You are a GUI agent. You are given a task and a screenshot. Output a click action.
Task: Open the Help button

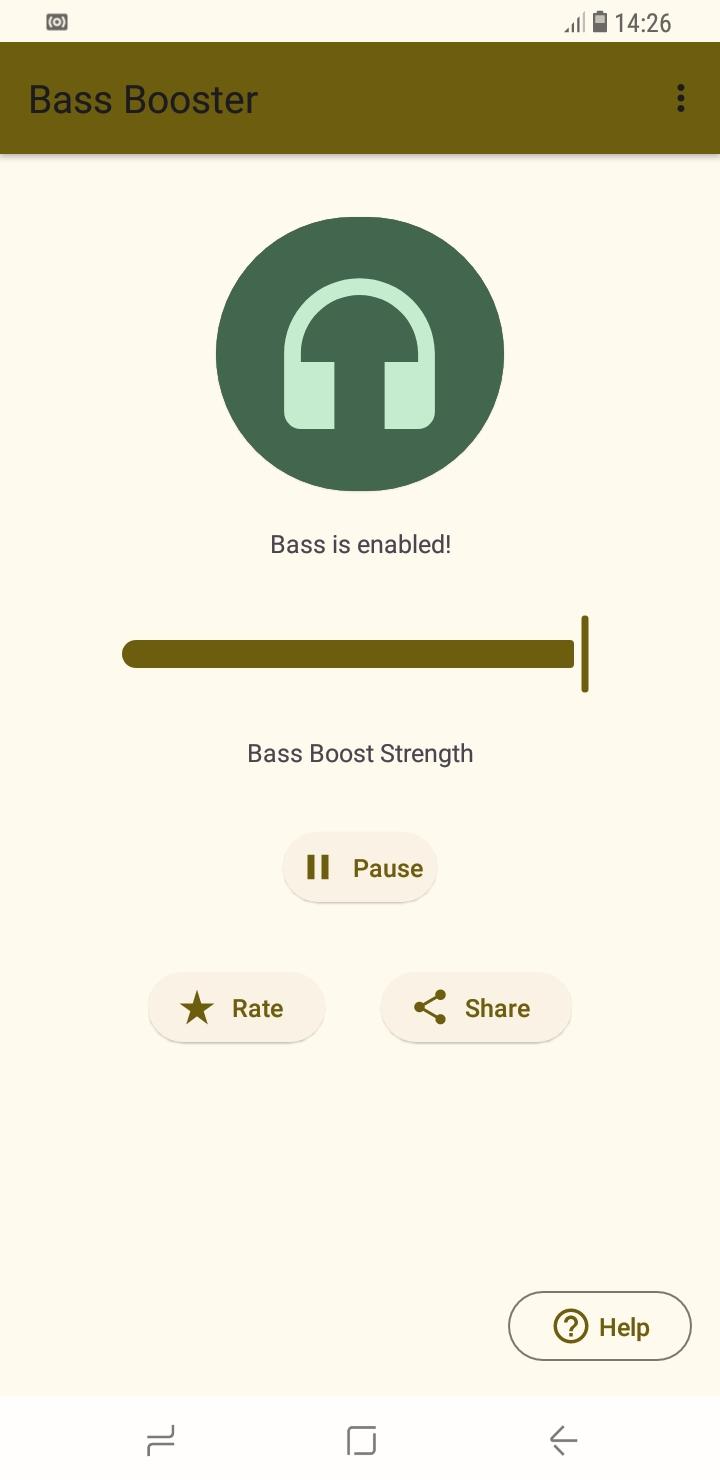click(x=600, y=1327)
